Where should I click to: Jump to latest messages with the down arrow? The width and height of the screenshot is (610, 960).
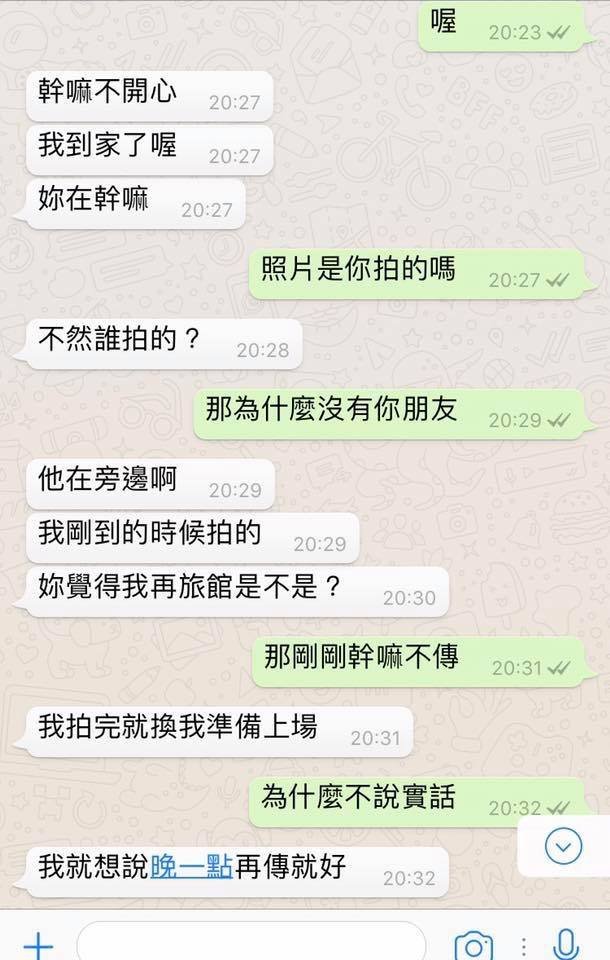tap(563, 848)
